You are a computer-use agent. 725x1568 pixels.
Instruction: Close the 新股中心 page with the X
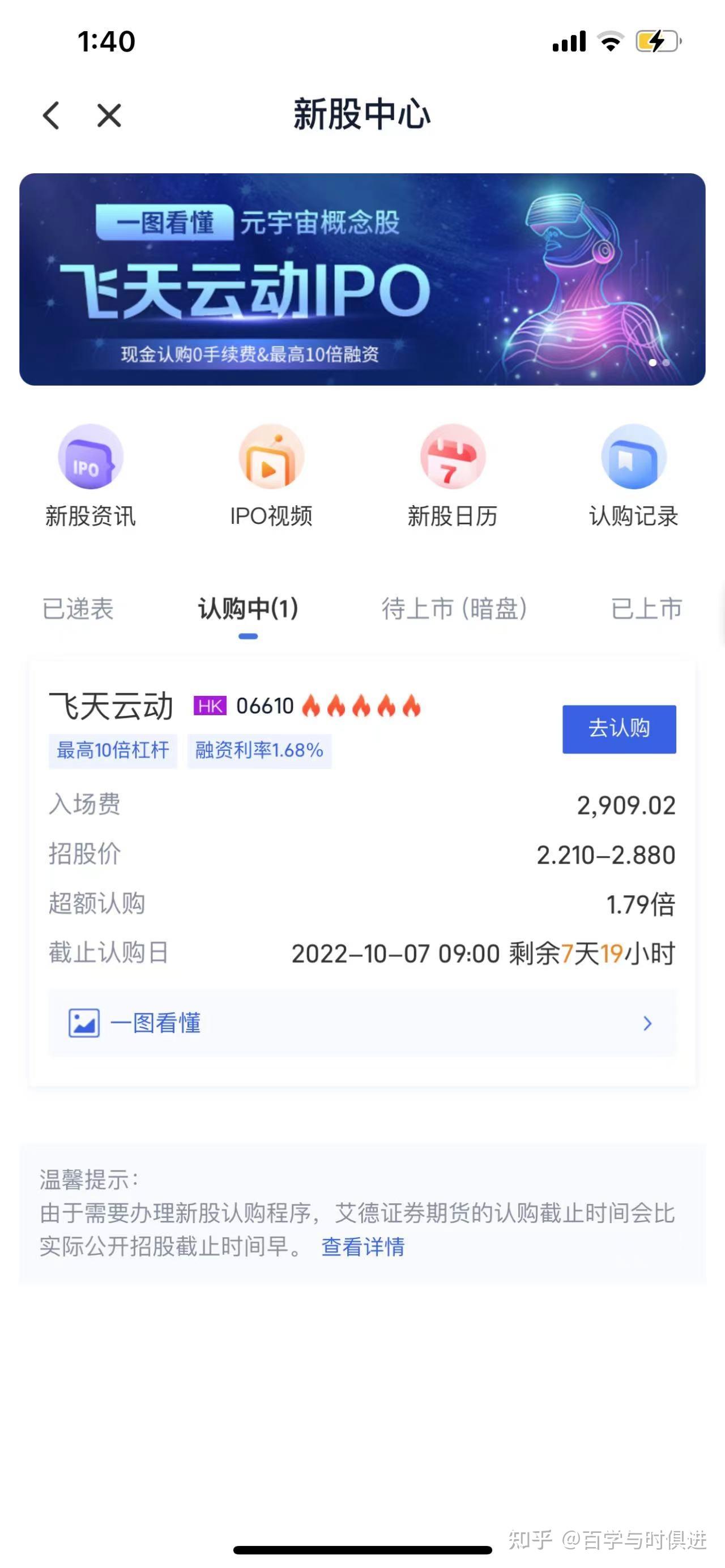pos(107,116)
